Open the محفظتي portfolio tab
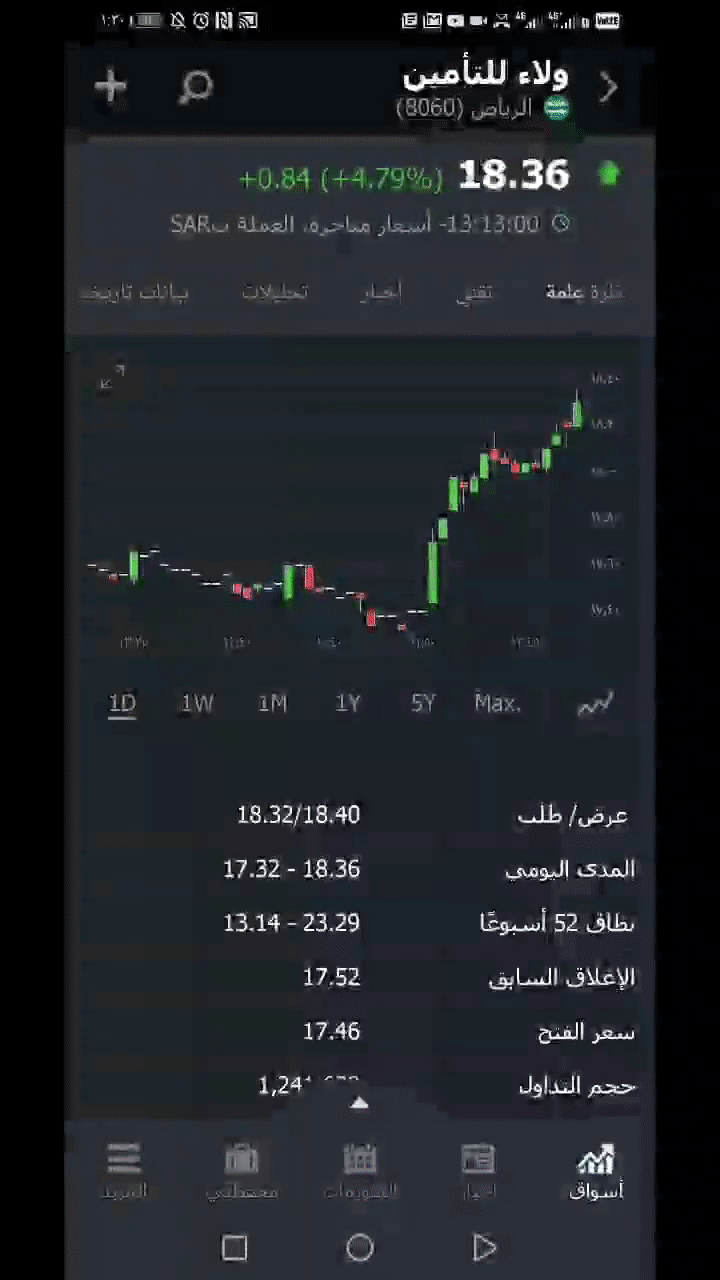Screen dimensions: 720x1280 pos(242,1172)
